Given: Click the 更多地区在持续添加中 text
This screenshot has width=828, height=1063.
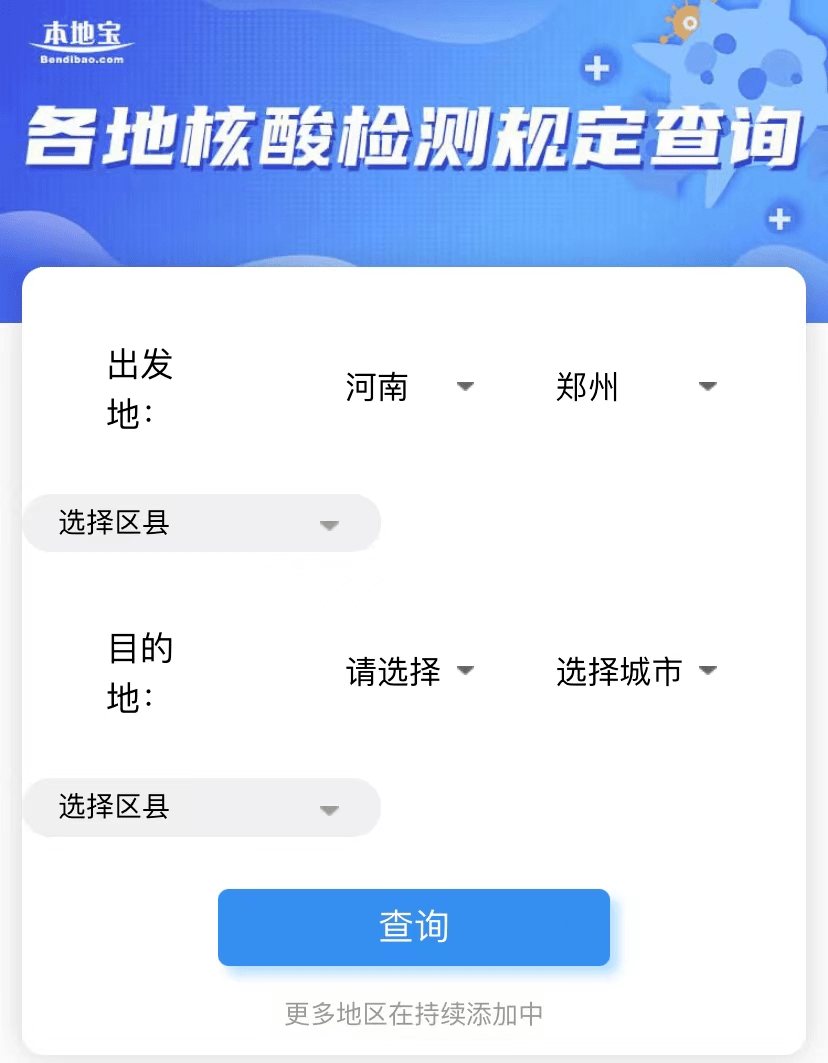Looking at the screenshot, I should click(413, 1014).
